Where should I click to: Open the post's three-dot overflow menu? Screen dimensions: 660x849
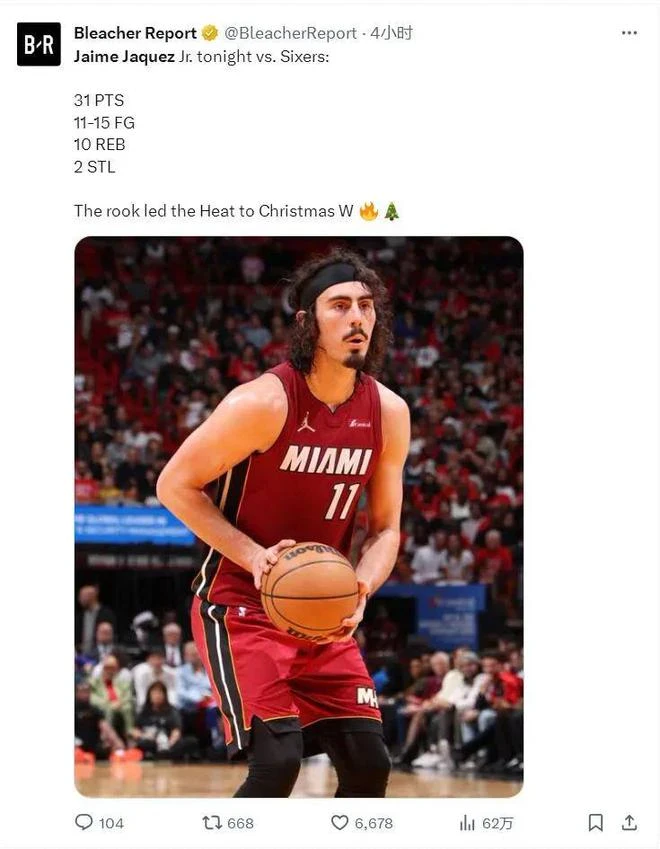pyautogui.click(x=629, y=33)
